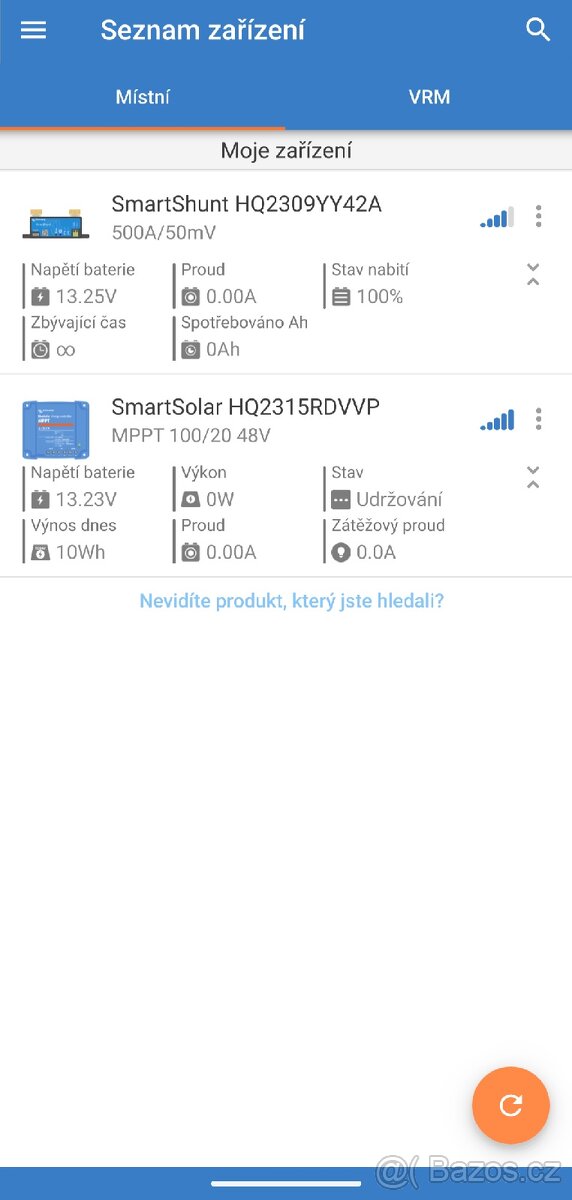Select the Místní tab
The height and width of the screenshot is (1200, 572).
coord(143,97)
